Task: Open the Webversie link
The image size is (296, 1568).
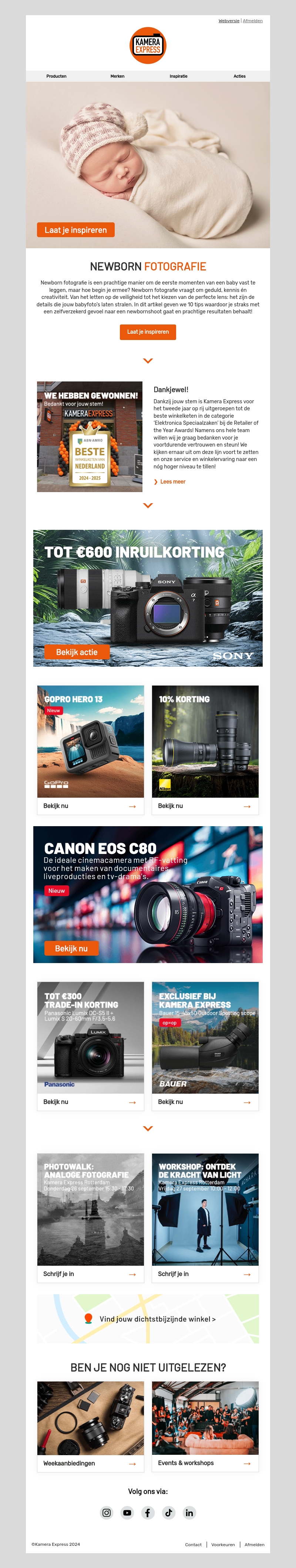Action: point(228,21)
